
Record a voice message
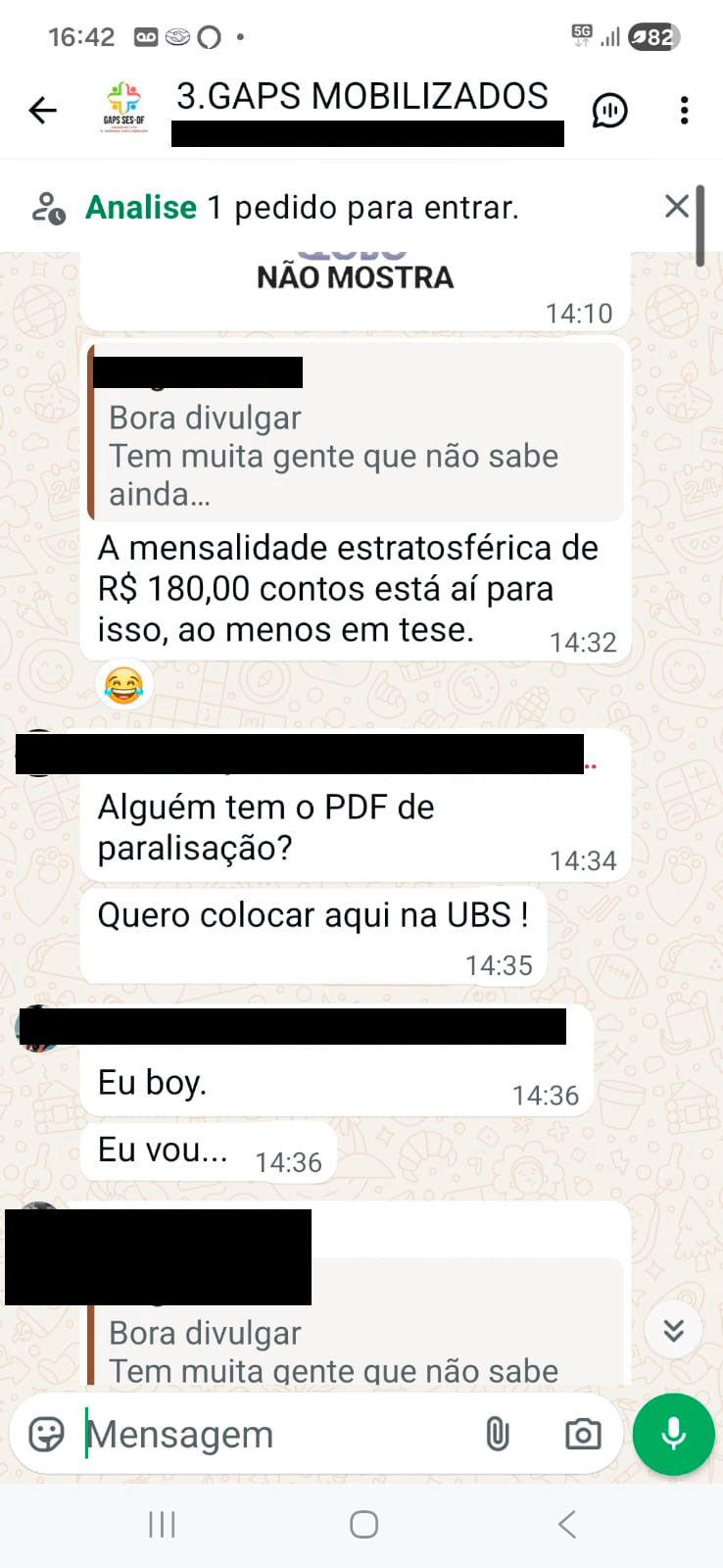[x=673, y=1435]
